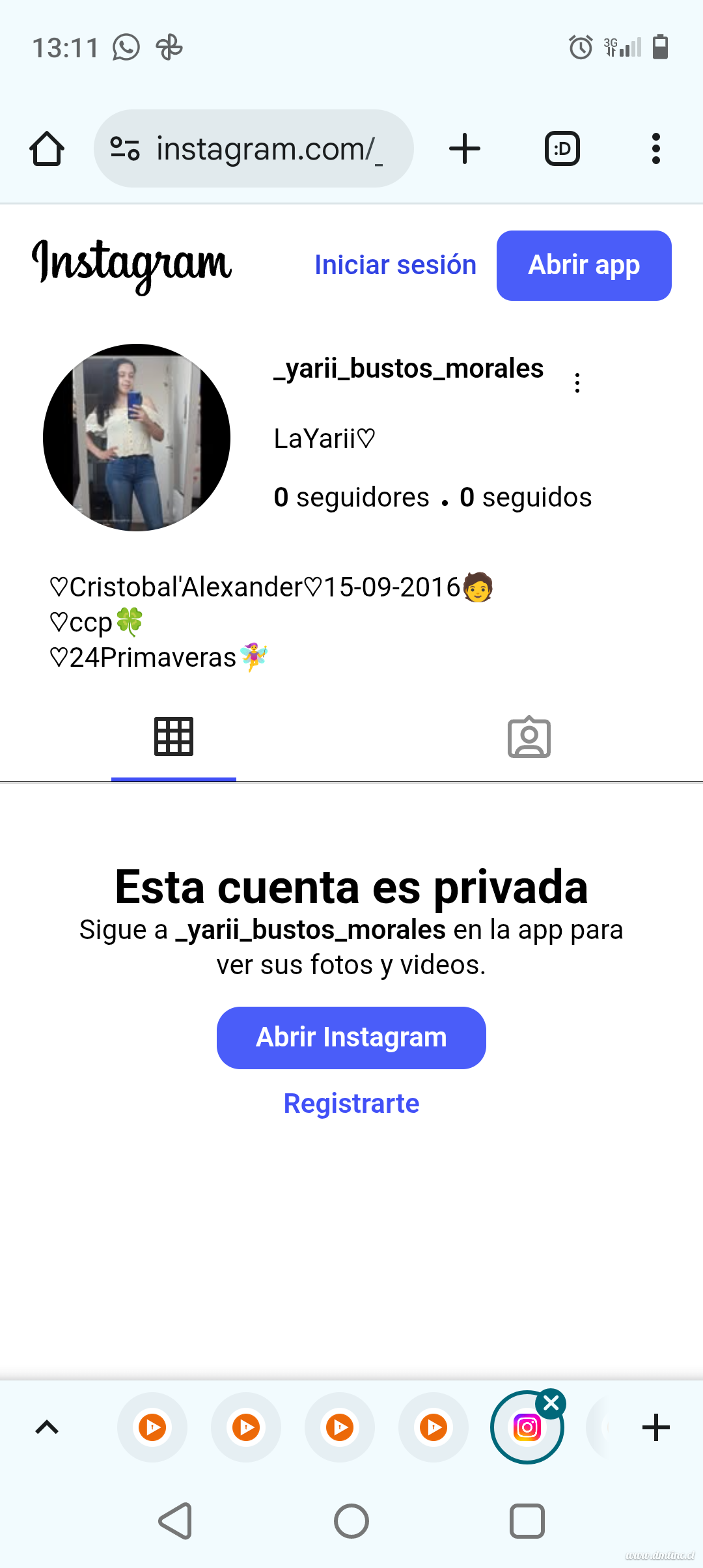View the profile picture of _yarii_bustos_morales
The image size is (703, 1568).
pyautogui.click(x=137, y=438)
